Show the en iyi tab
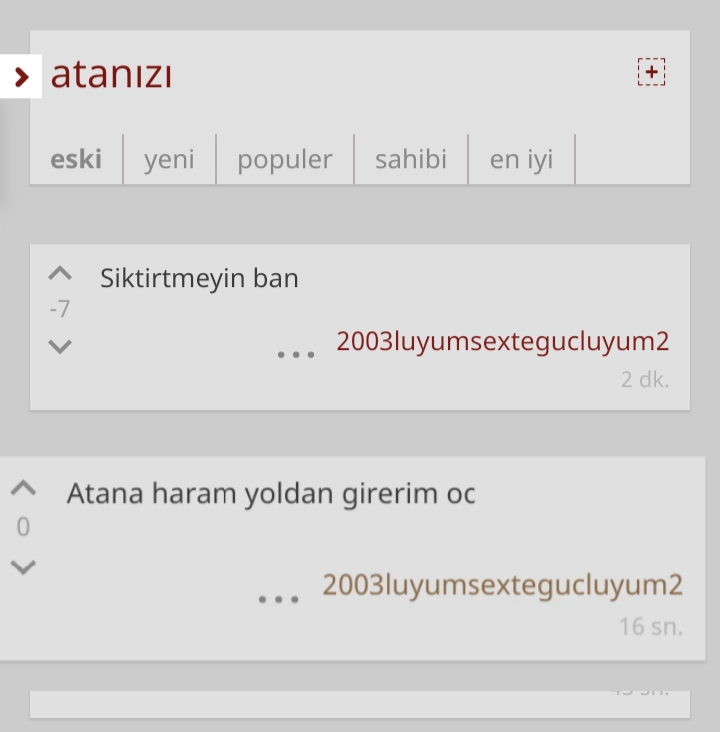The height and width of the screenshot is (732, 720). click(521, 159)
